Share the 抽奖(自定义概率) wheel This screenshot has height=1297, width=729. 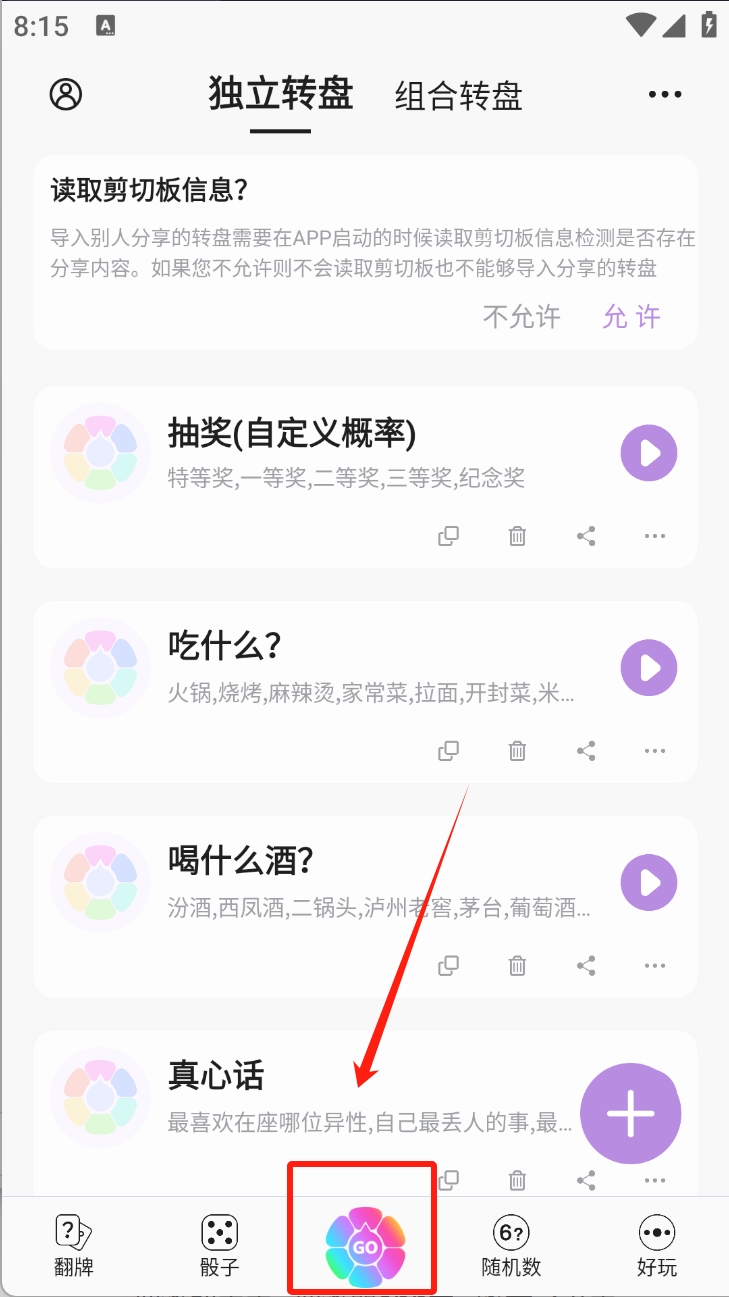(586, 536)
